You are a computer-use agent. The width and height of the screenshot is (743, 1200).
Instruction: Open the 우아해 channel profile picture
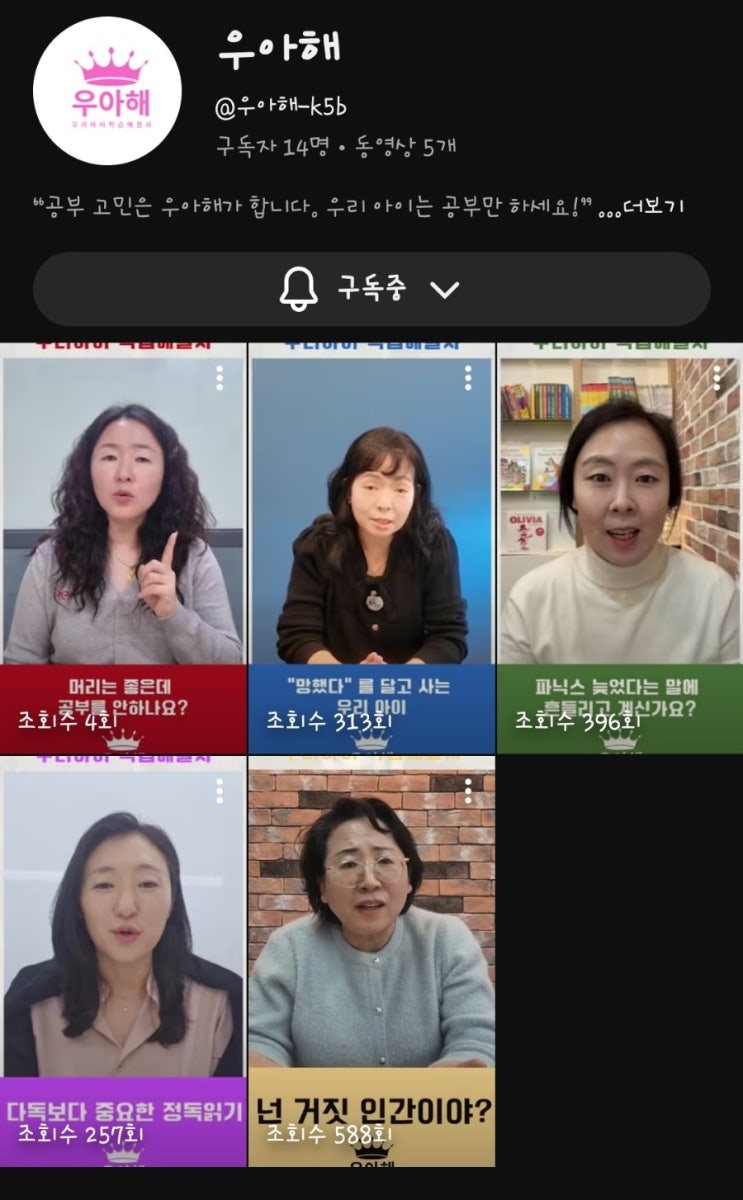coord(107,91)
